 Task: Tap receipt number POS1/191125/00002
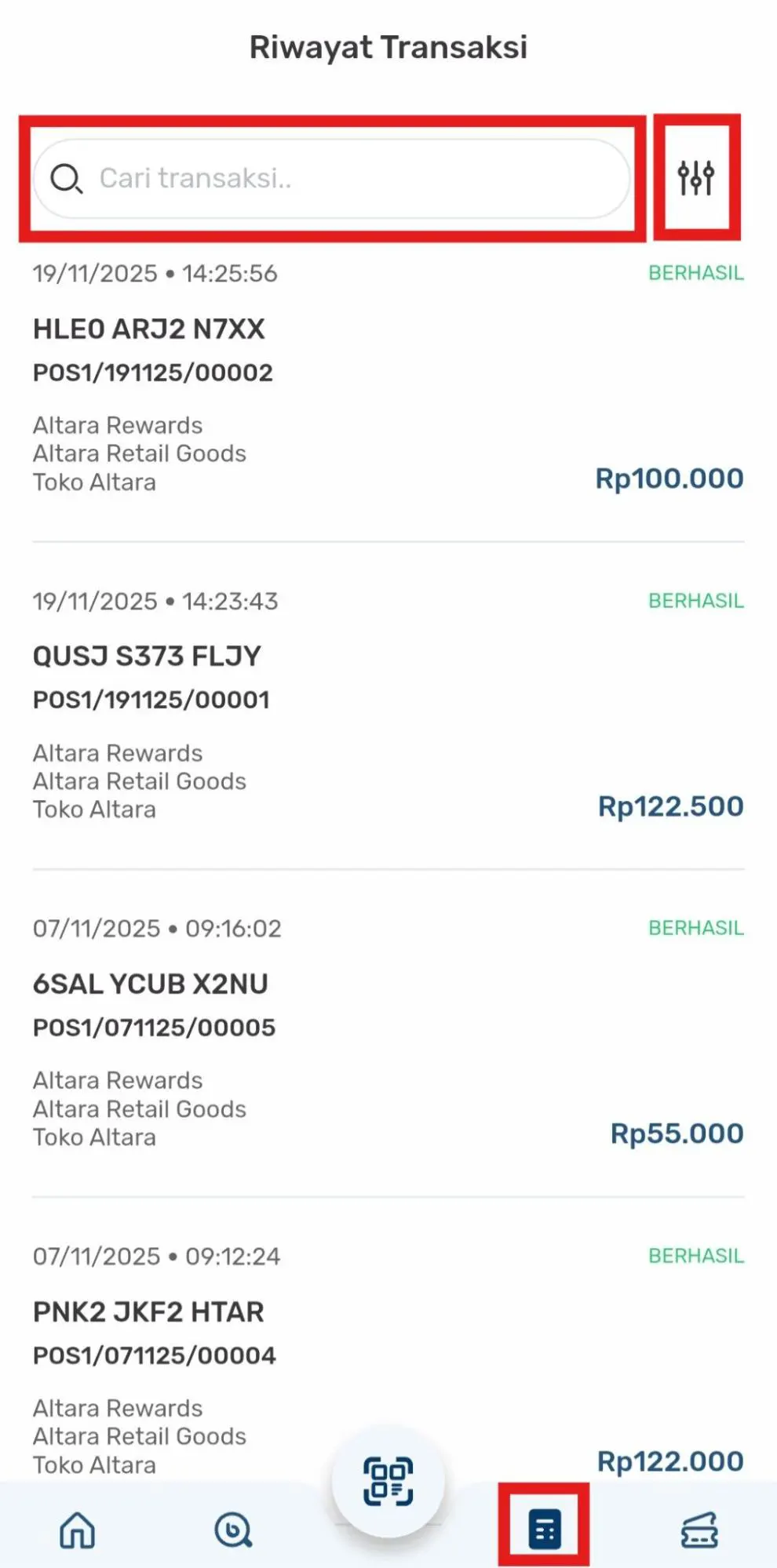[154, 372]
